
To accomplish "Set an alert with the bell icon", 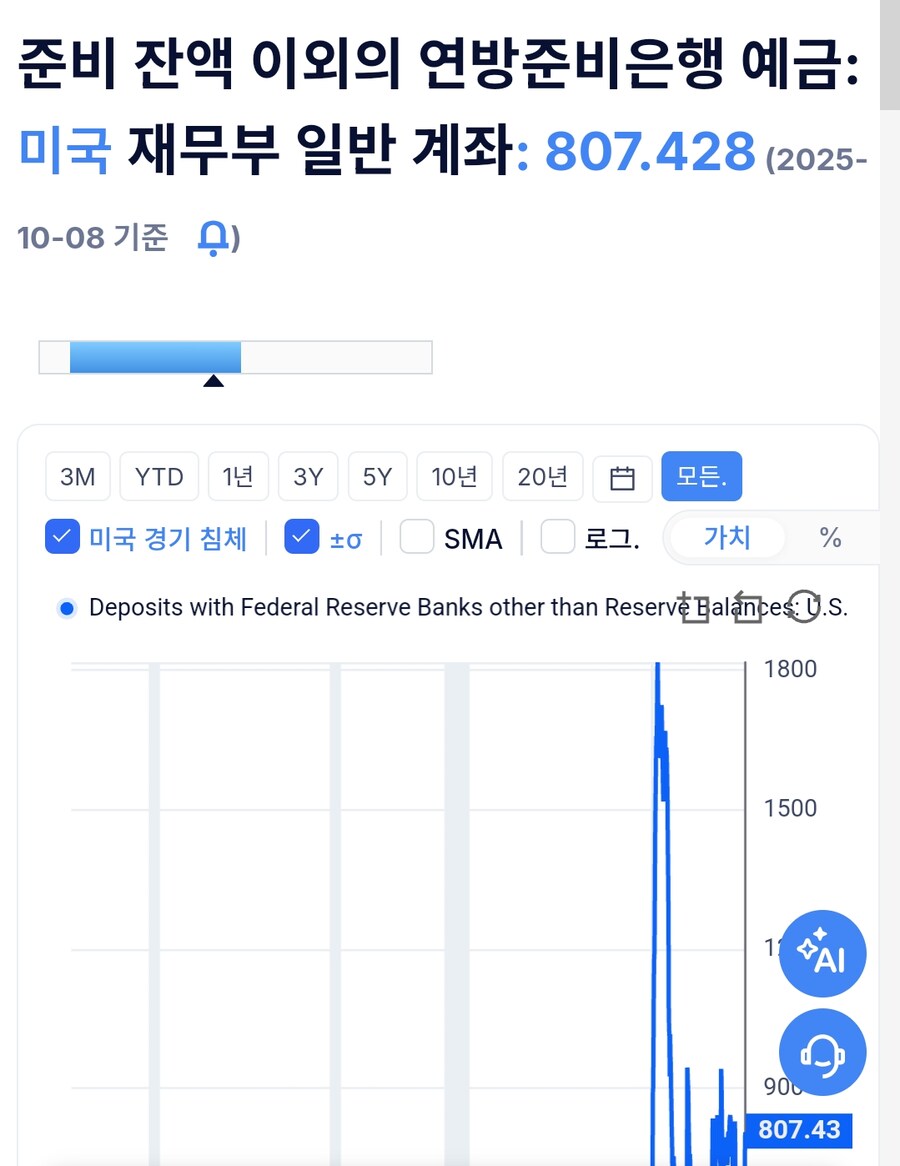I will pyautogui.click(x=213, y=238).
